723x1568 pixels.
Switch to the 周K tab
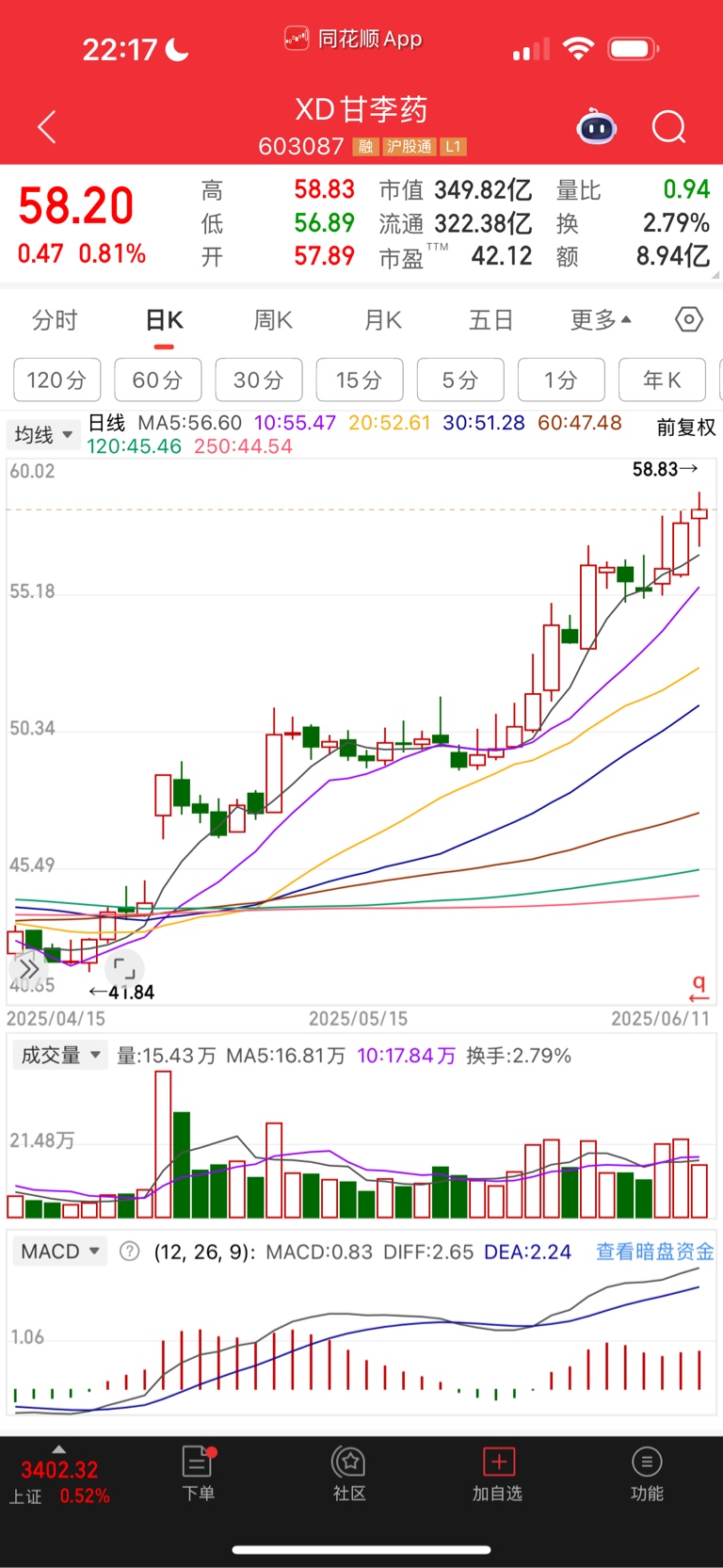273,320
